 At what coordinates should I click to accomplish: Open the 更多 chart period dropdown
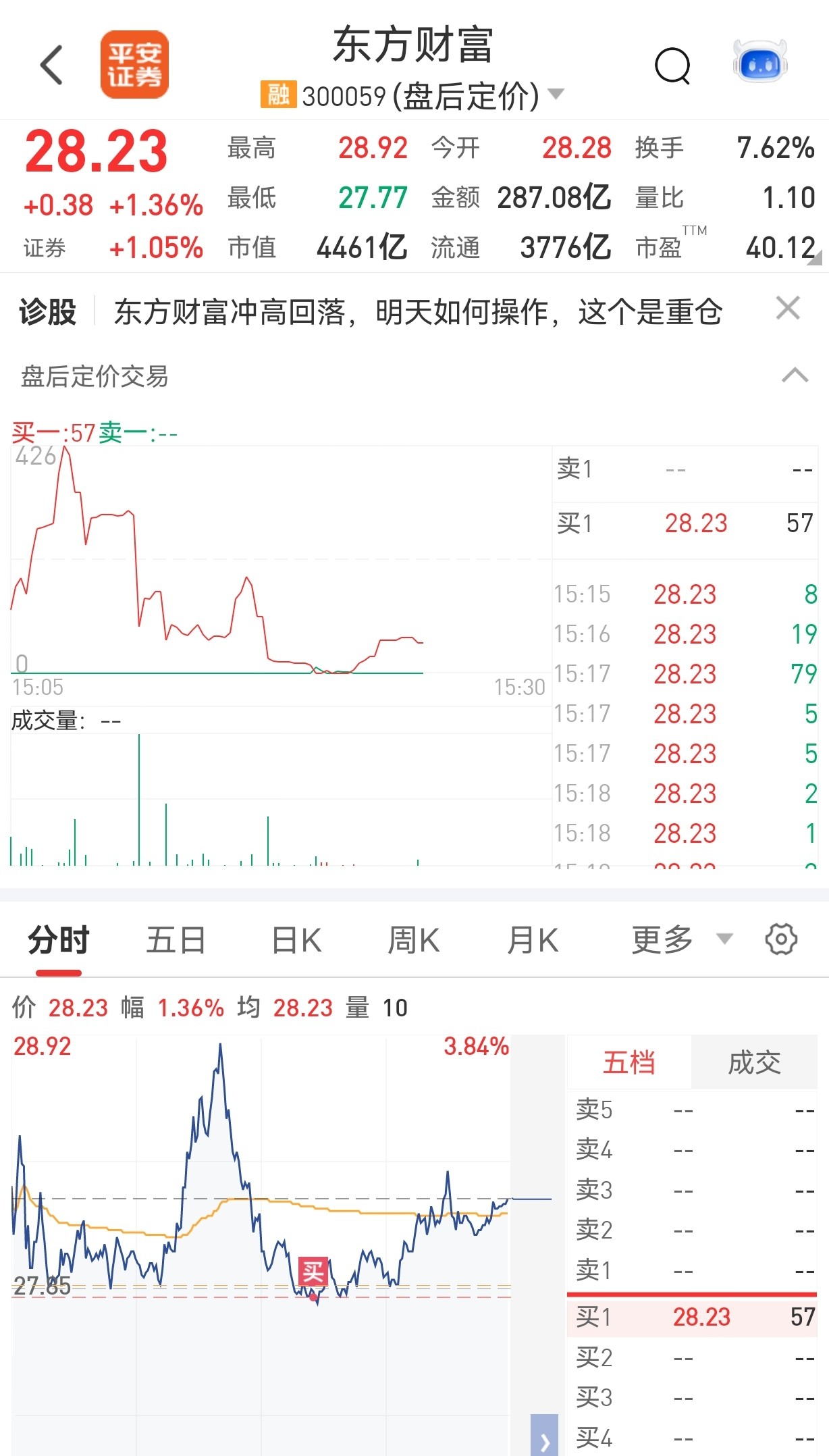pos(682,939)
